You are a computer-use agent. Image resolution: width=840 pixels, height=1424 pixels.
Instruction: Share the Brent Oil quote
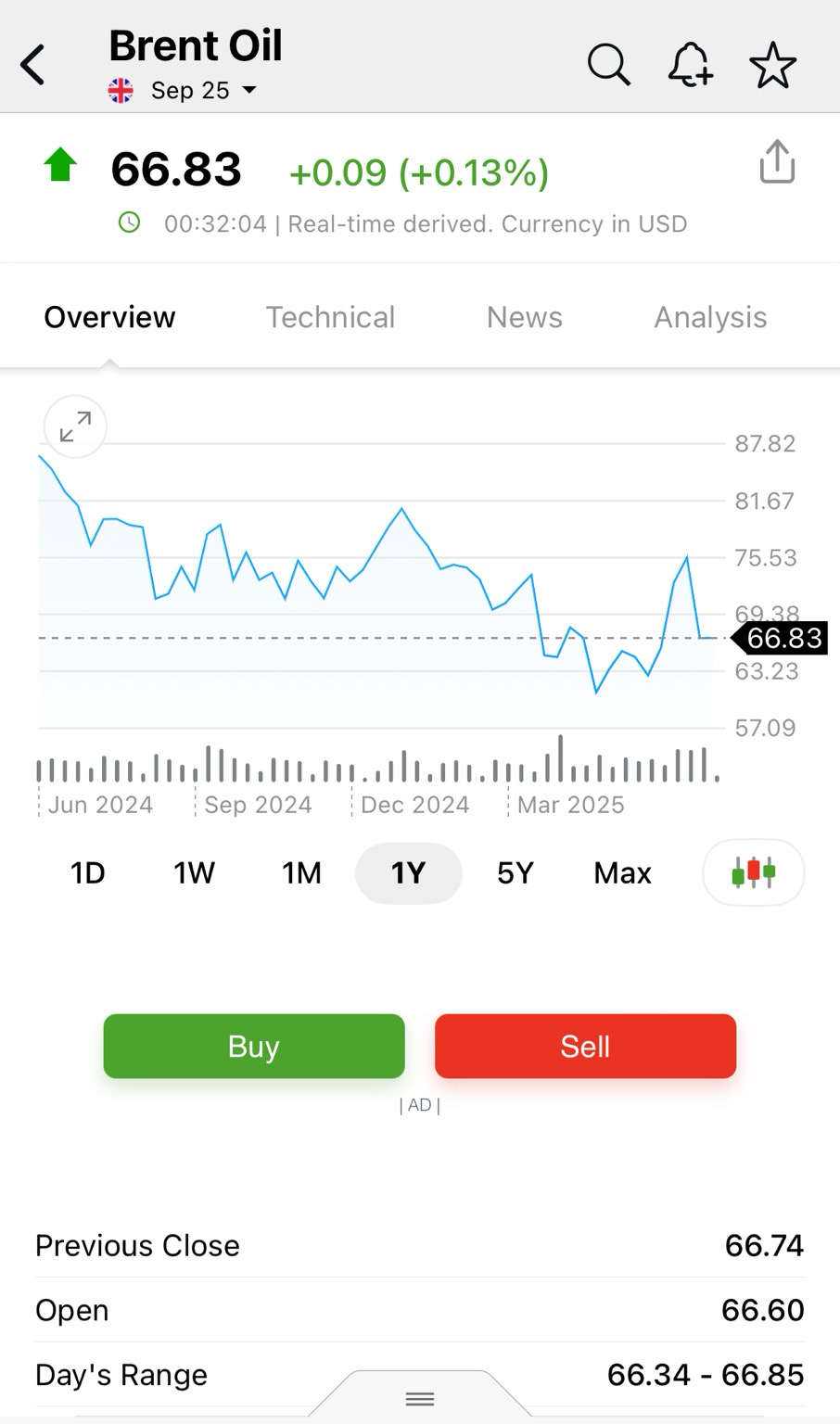pos(777,162)
